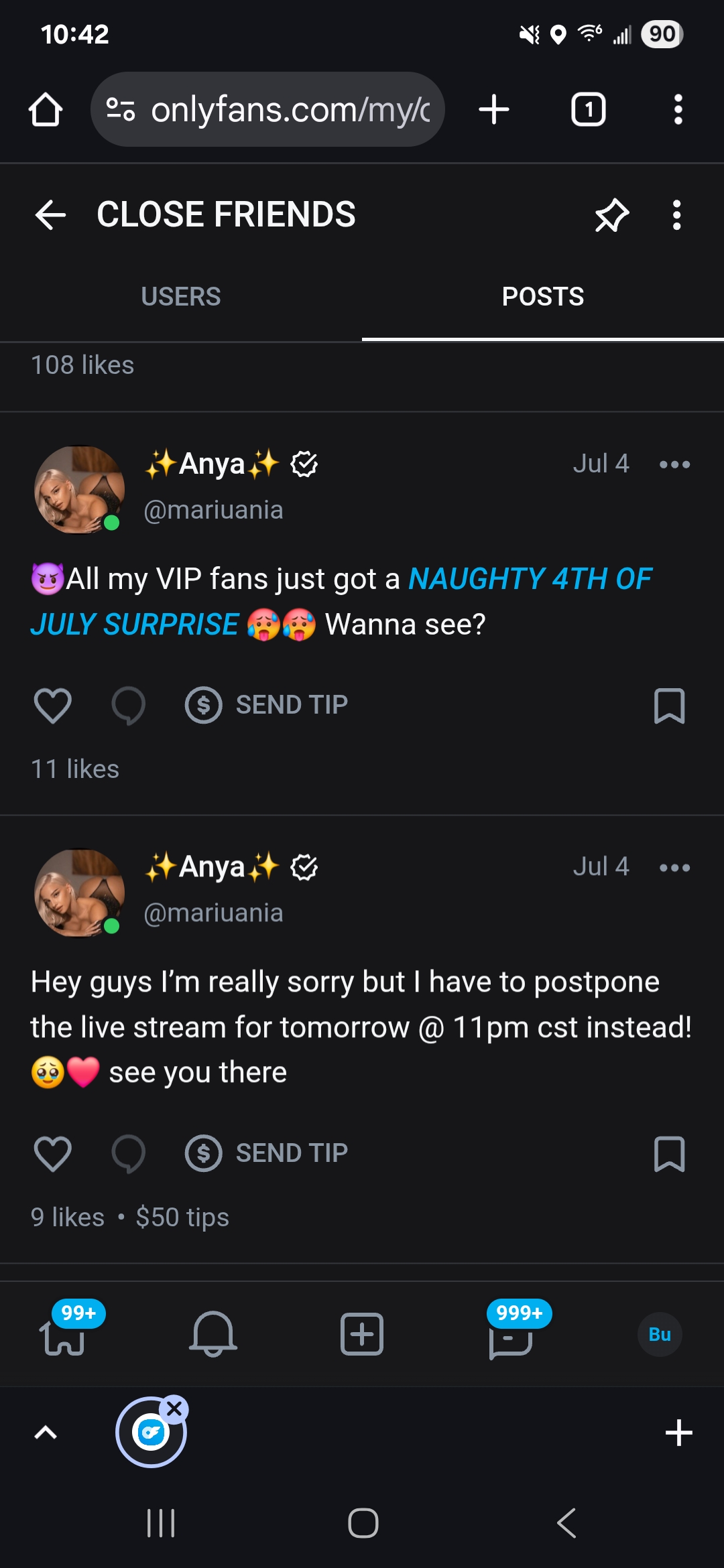Image resolution: width=724 pixels, height=1568 pixels.
Task: Comment on the Naughty 4th of July post
Action: (128, 705)
